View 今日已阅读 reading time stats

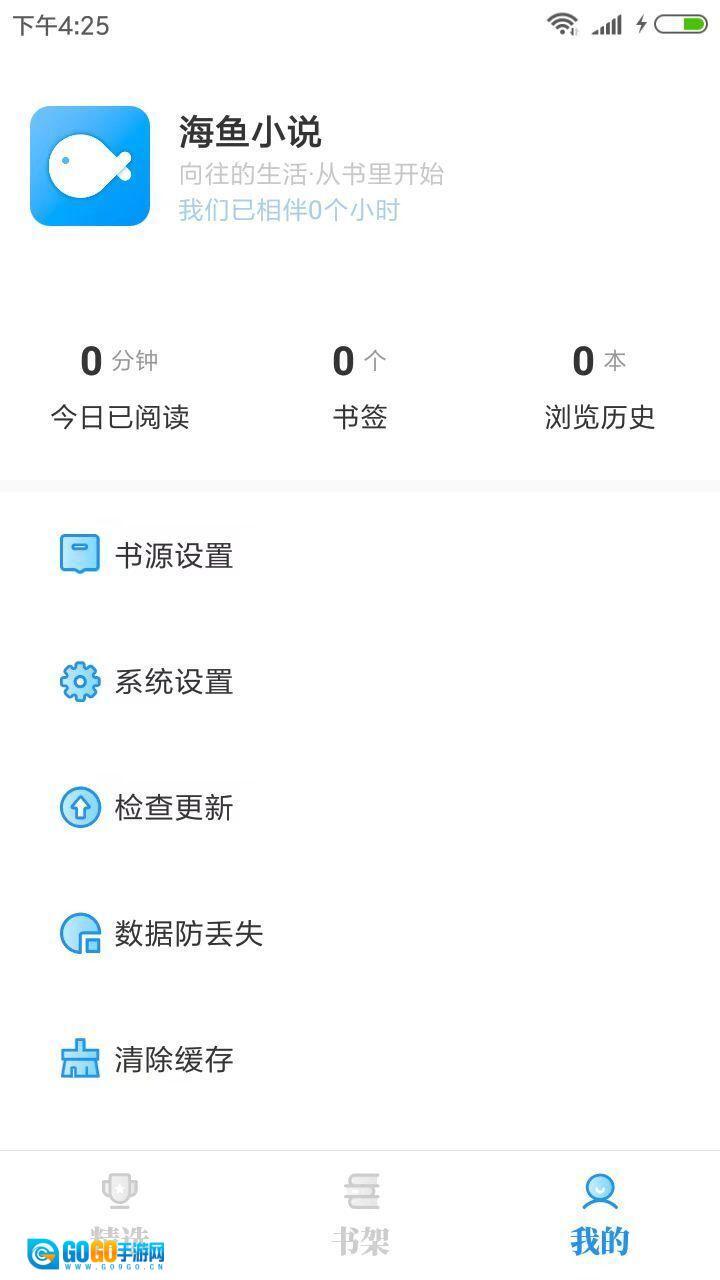click(x=120, y=387)
